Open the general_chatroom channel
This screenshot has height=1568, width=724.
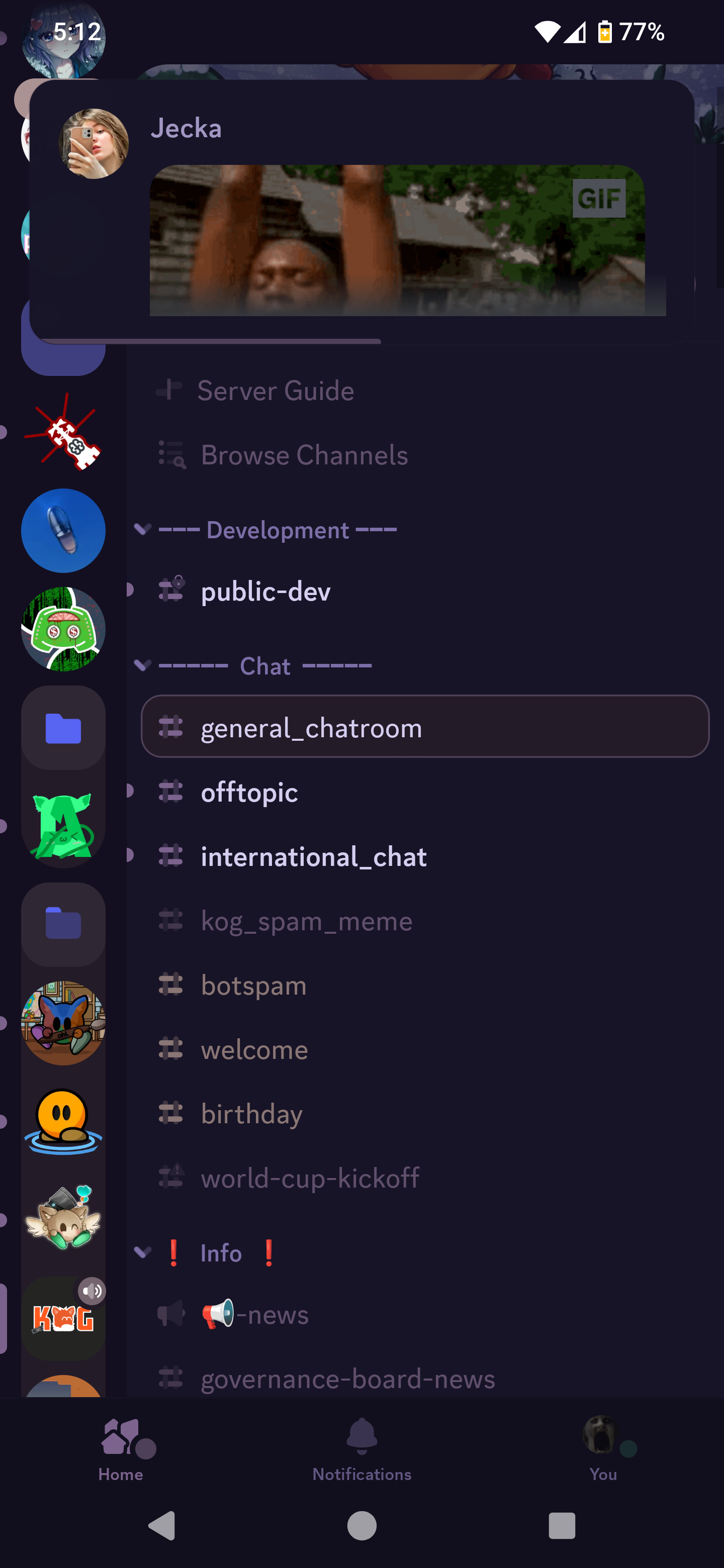(x=424, y=727)
